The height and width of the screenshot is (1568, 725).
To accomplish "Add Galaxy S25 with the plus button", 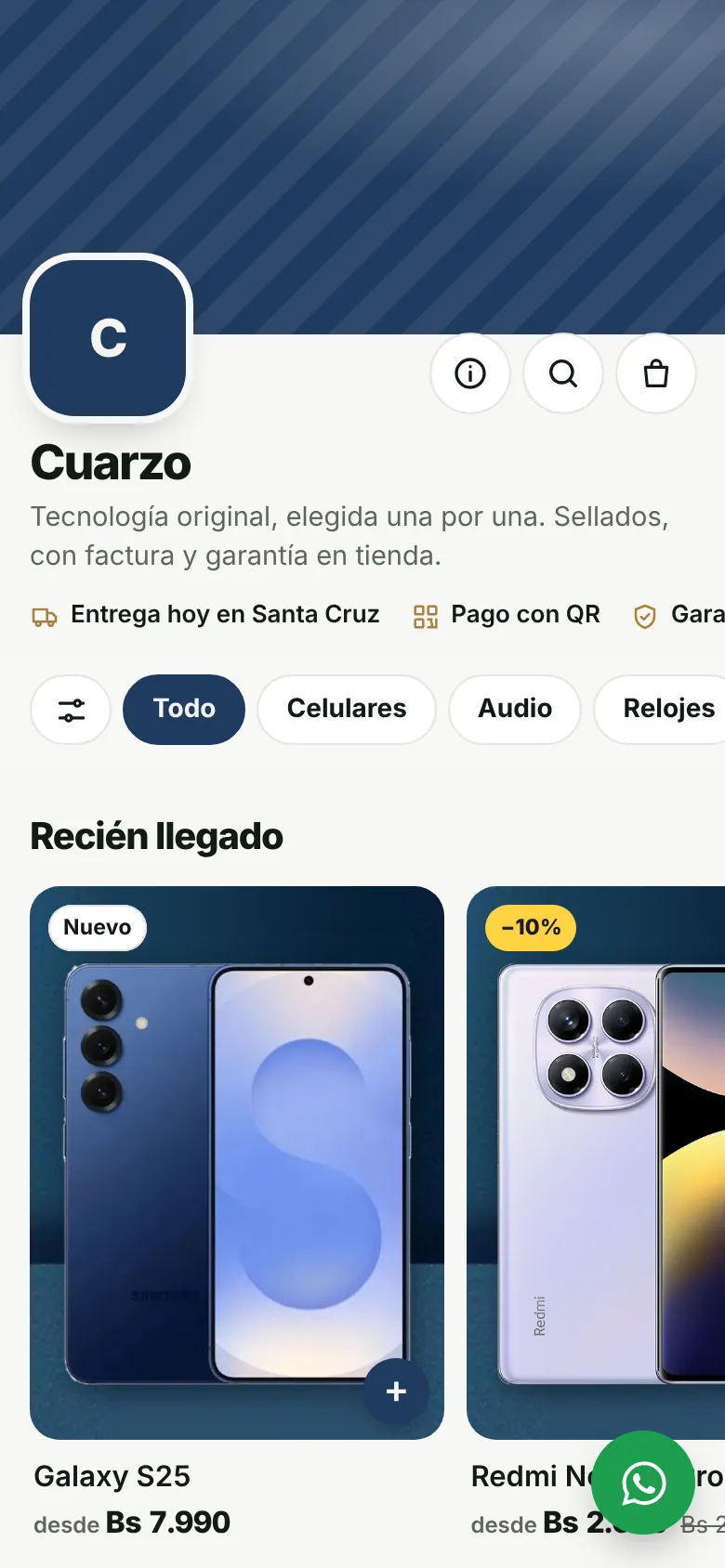I will coord(396,1391).
